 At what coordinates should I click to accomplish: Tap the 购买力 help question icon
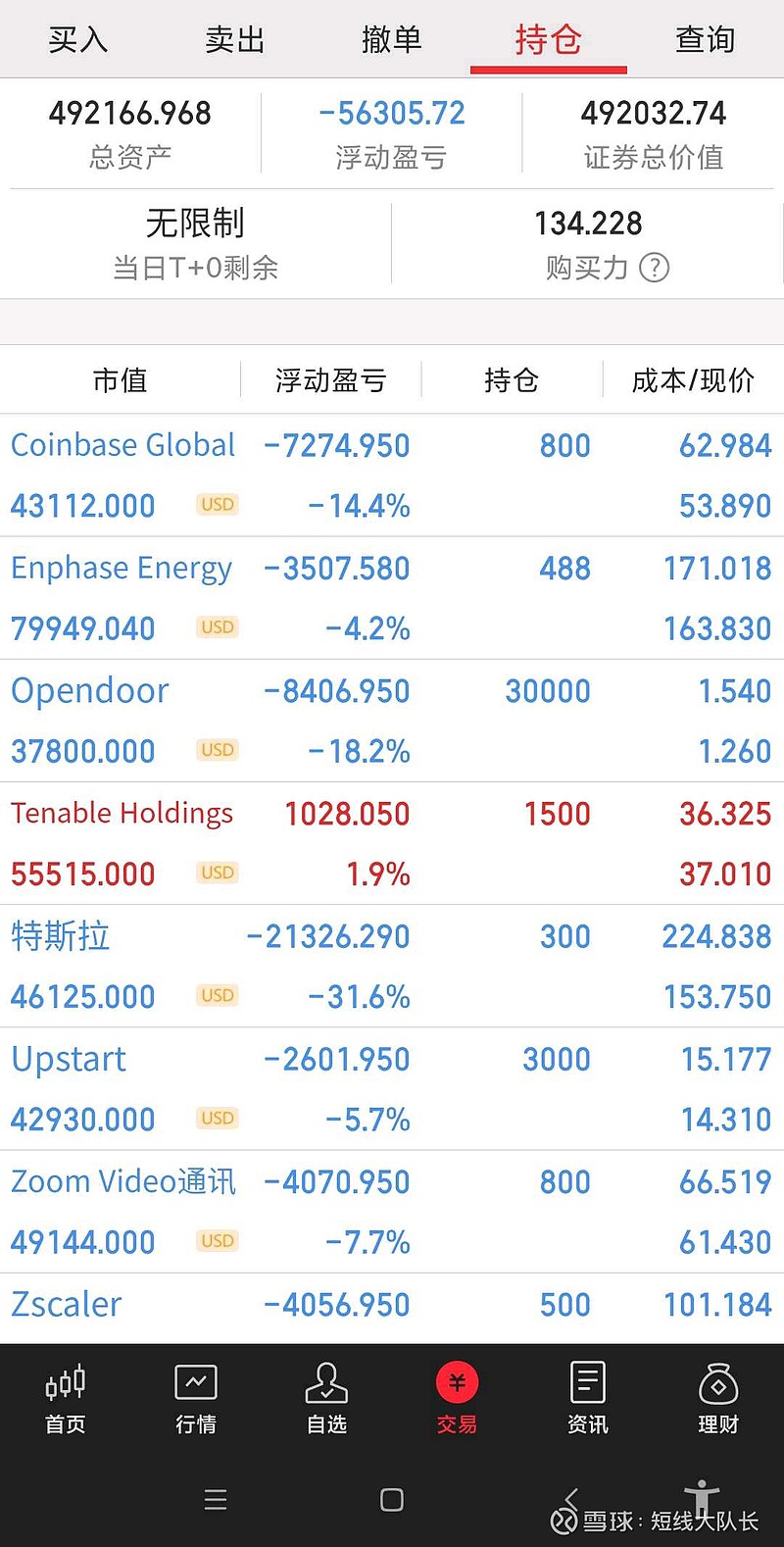click(x=654, y=268)
